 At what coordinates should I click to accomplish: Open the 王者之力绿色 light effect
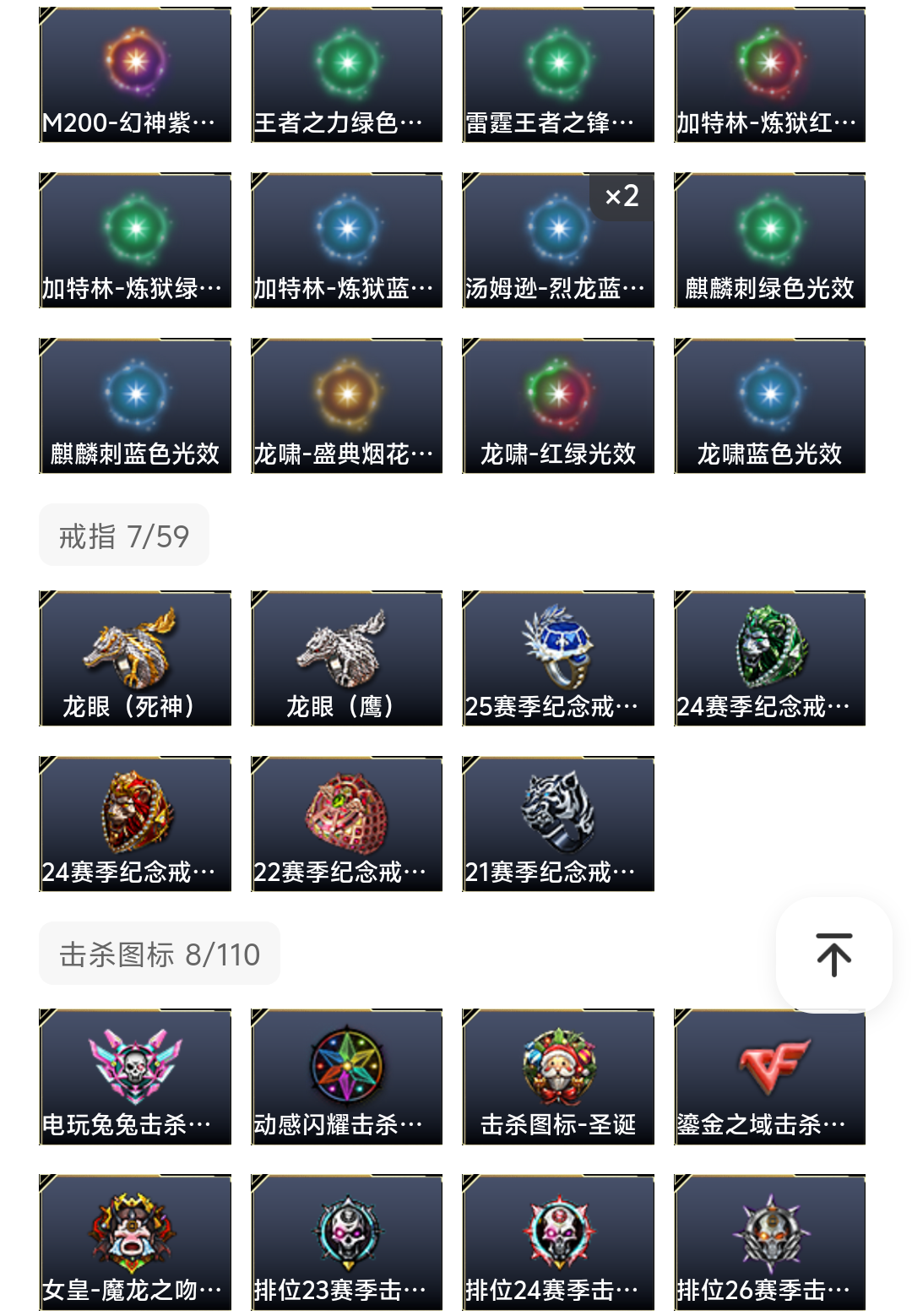point(346,72)
